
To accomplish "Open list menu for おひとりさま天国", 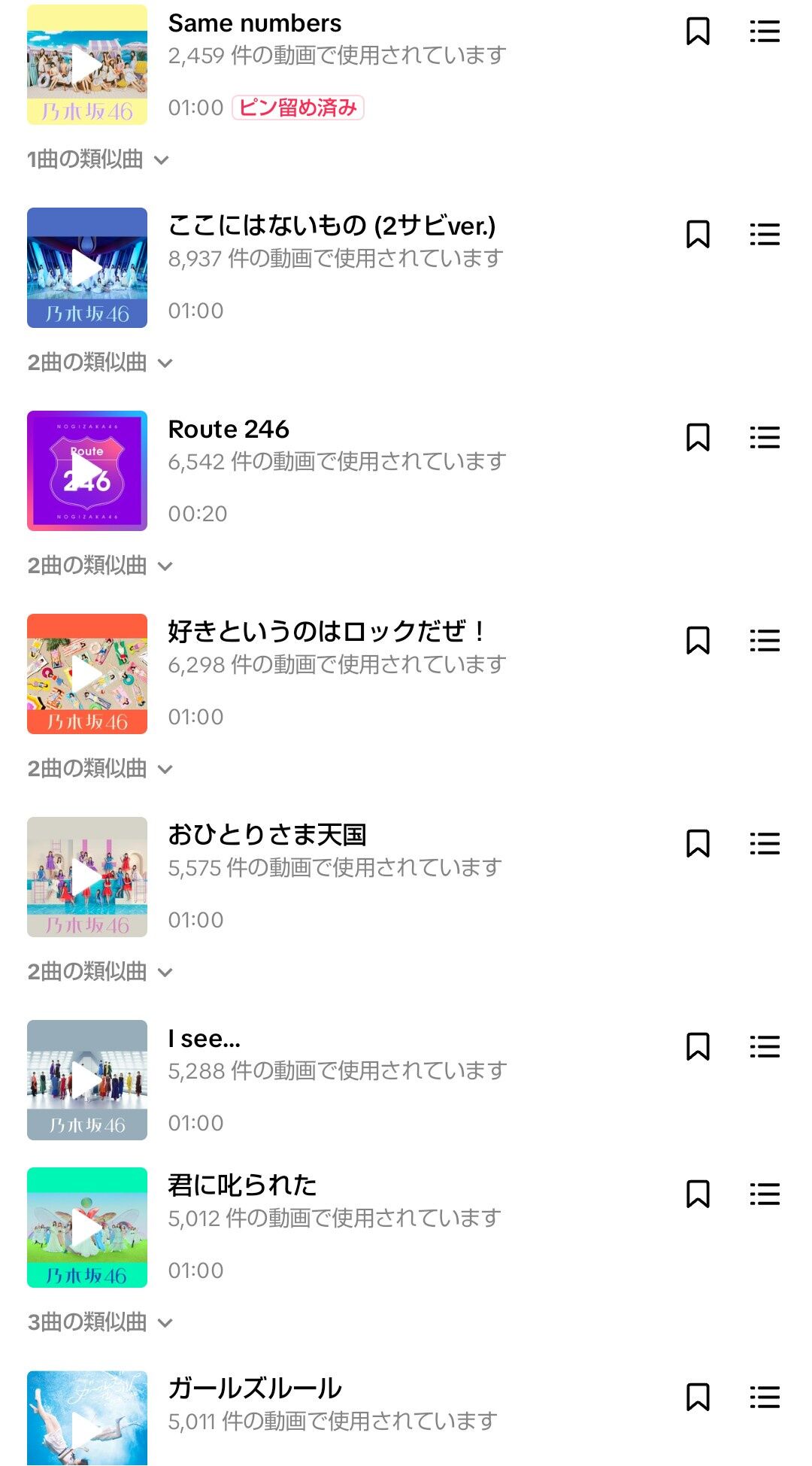I will pos(765,843).
